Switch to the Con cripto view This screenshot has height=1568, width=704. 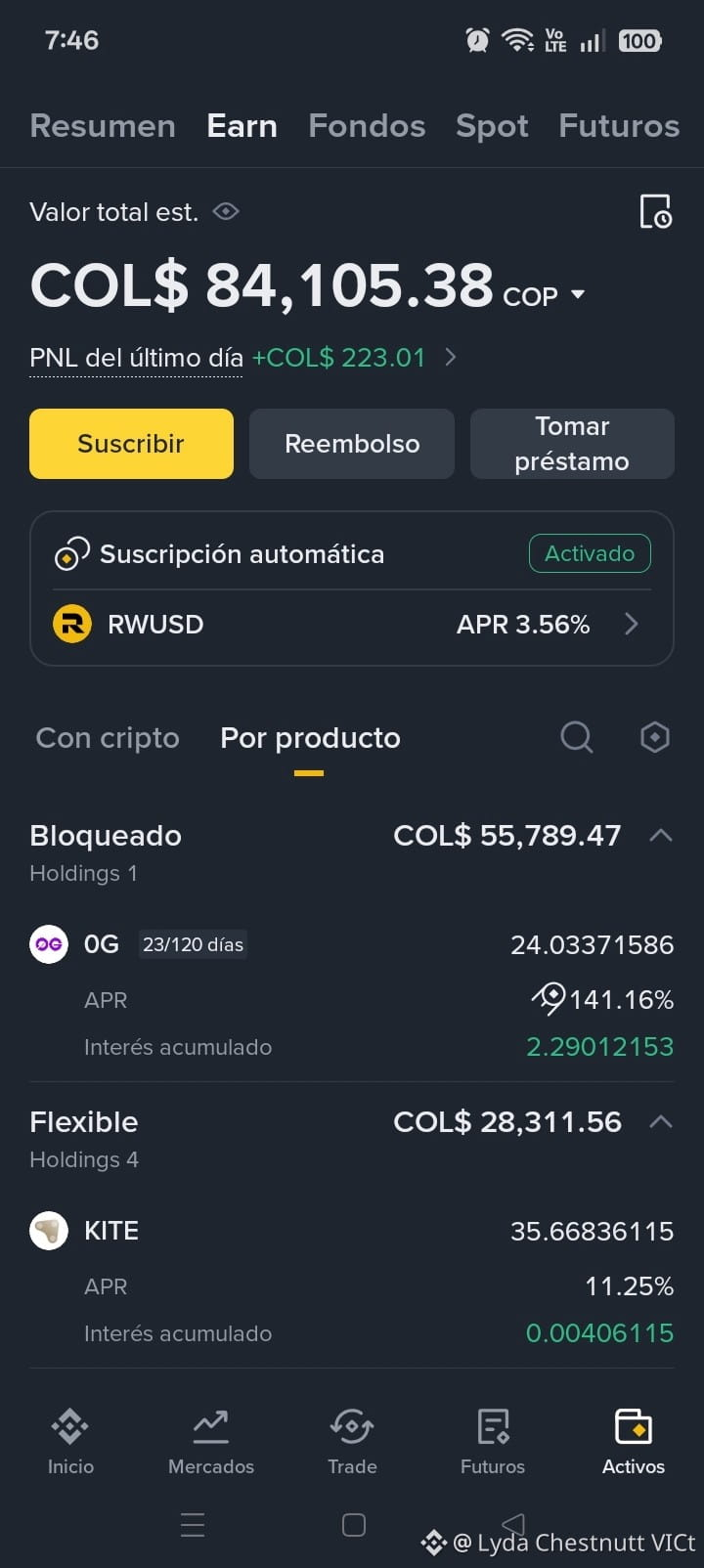click(108, 738)
